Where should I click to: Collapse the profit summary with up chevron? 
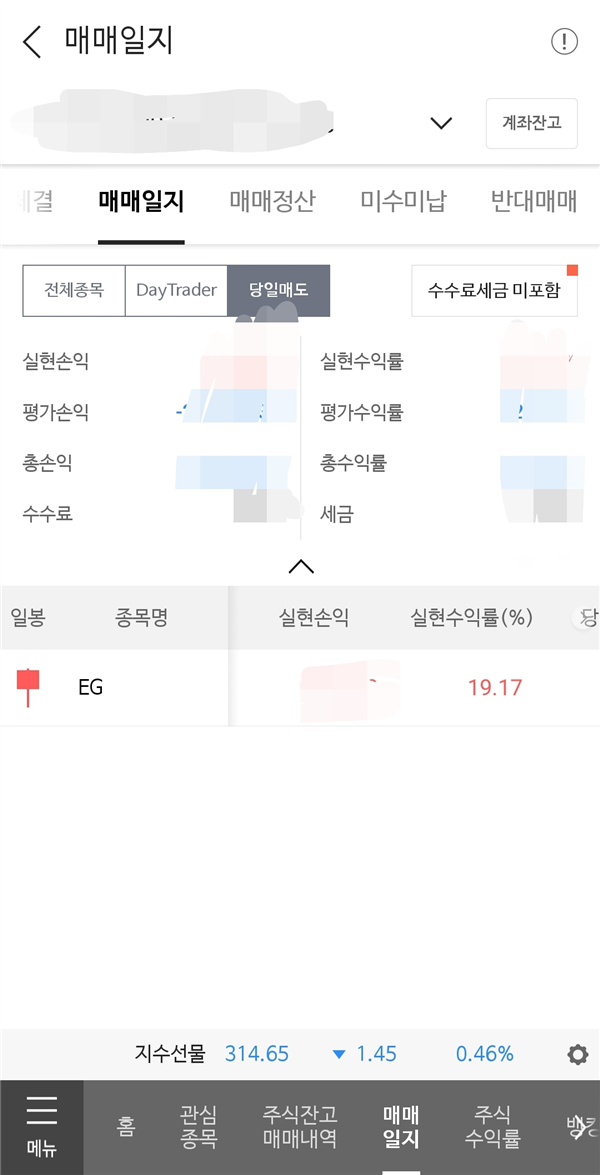point(301,566)
